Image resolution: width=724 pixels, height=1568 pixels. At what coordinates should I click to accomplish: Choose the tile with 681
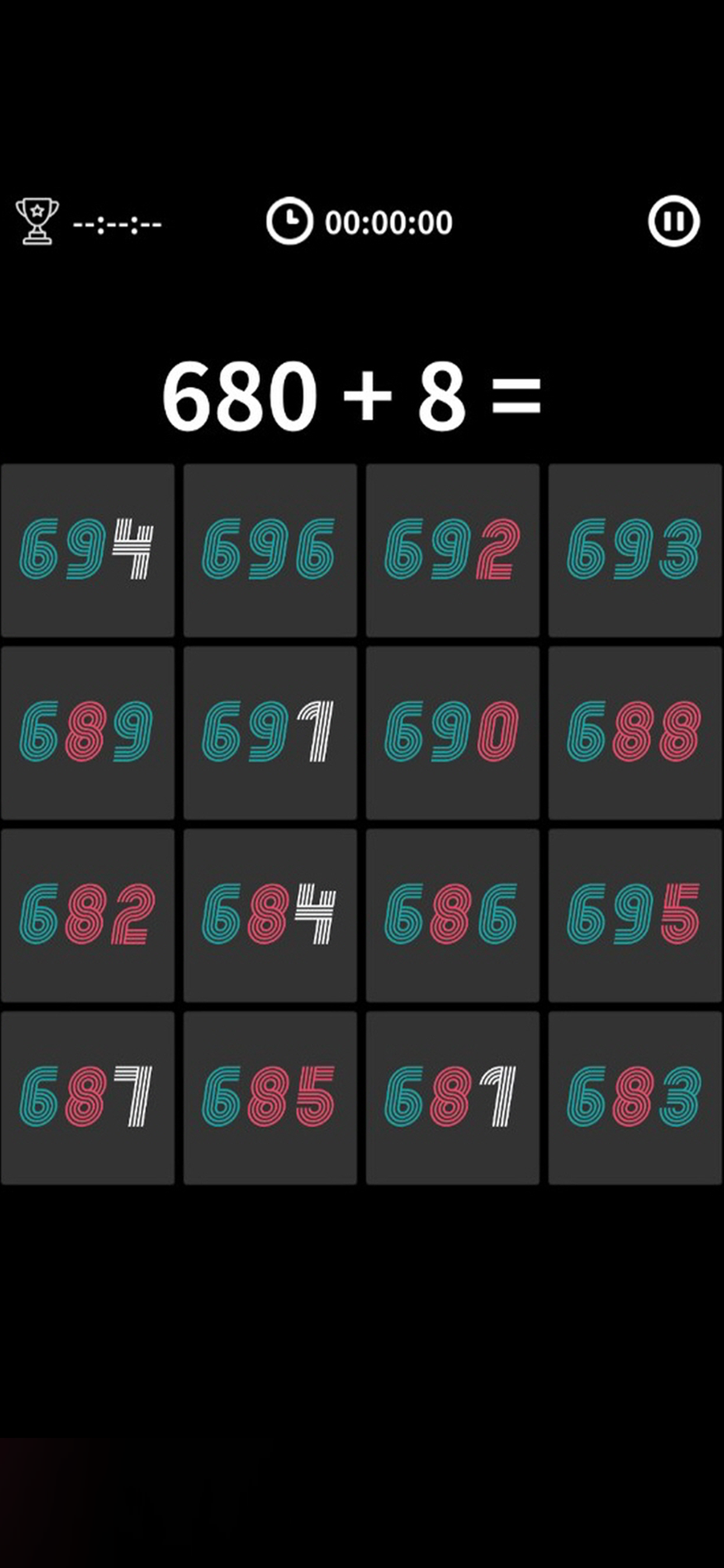[x=453, y=1098]
